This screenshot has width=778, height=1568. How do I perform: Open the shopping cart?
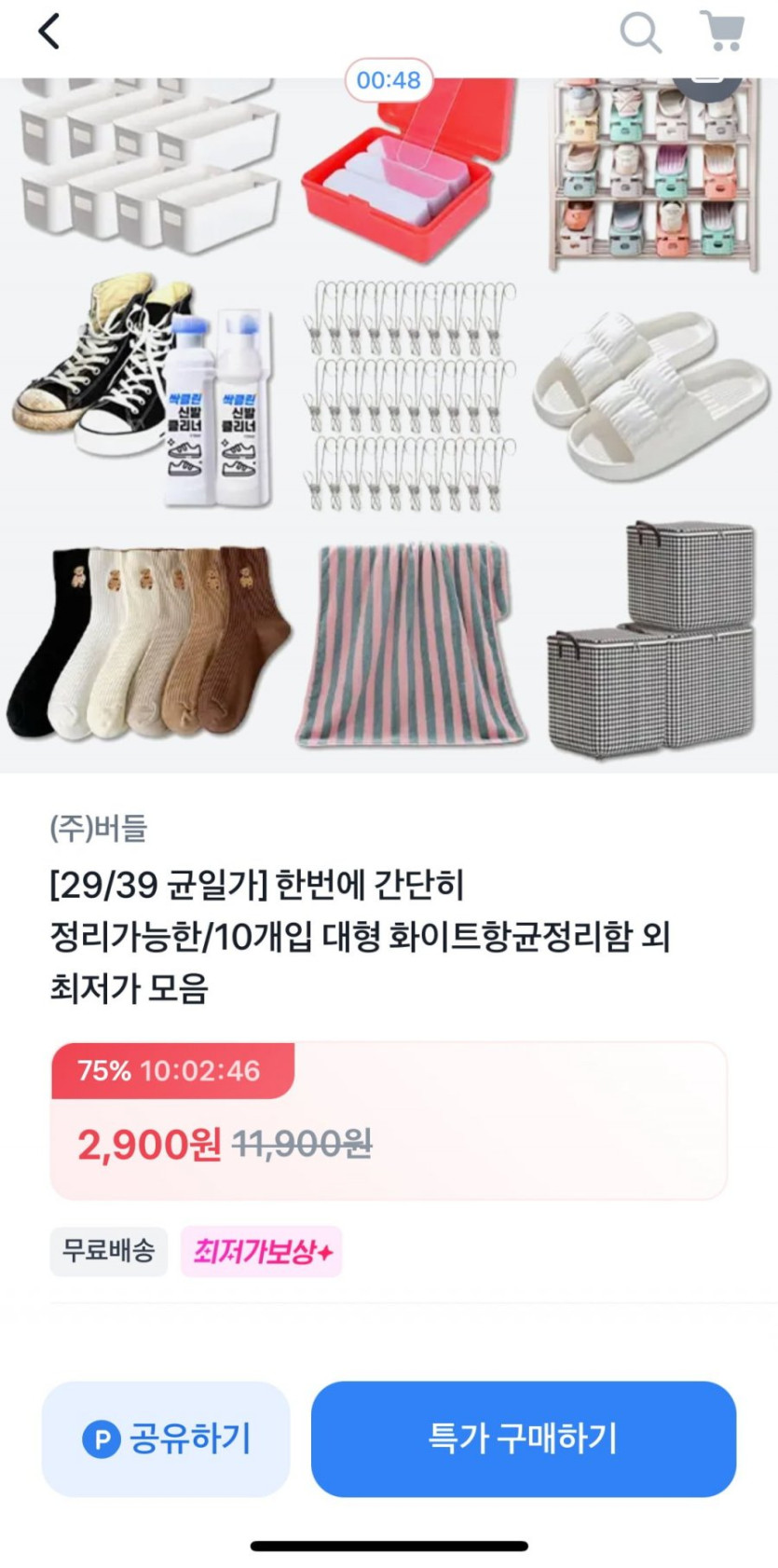coord(722,32)
